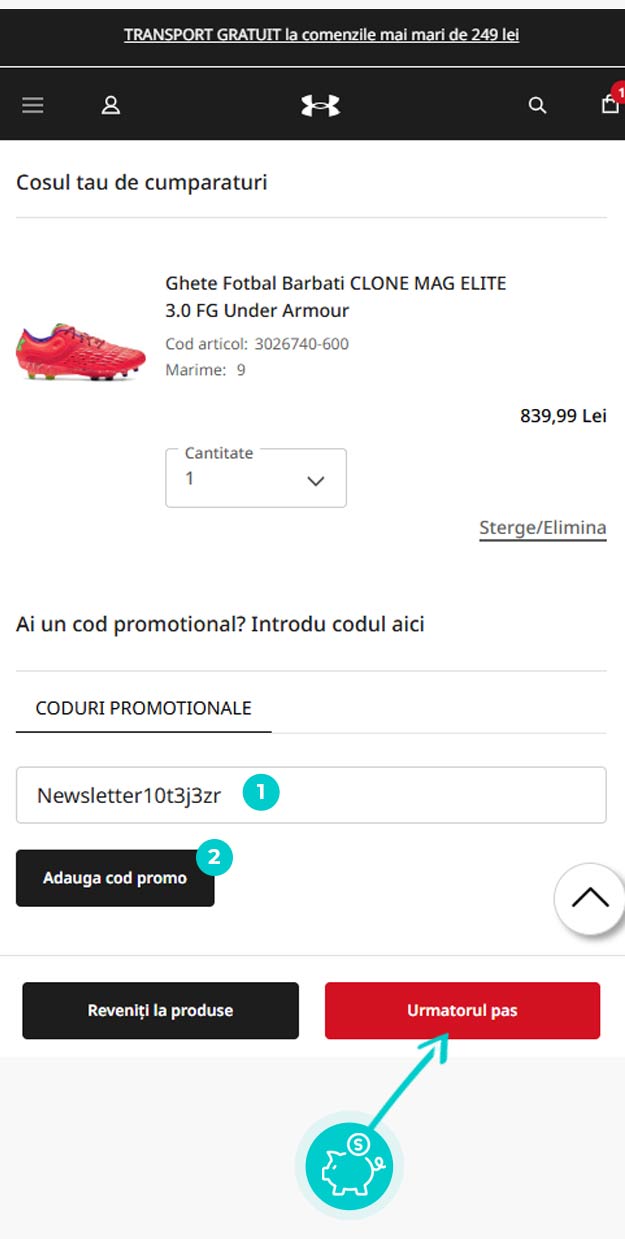Tap Adauga cod promo button
Screen dimensions: 625x1239
click(115, 878)
